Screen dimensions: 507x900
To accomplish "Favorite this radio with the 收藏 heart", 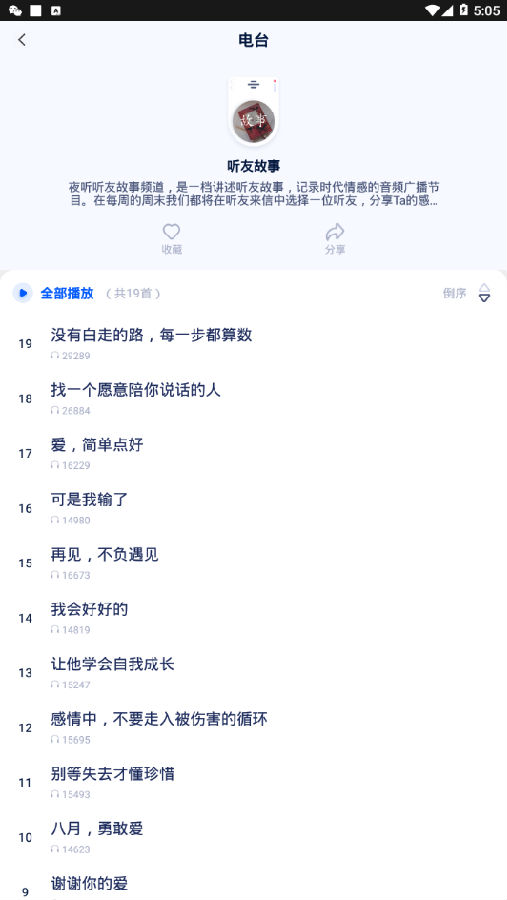I will pyautogui.click(x=171, y=239).
